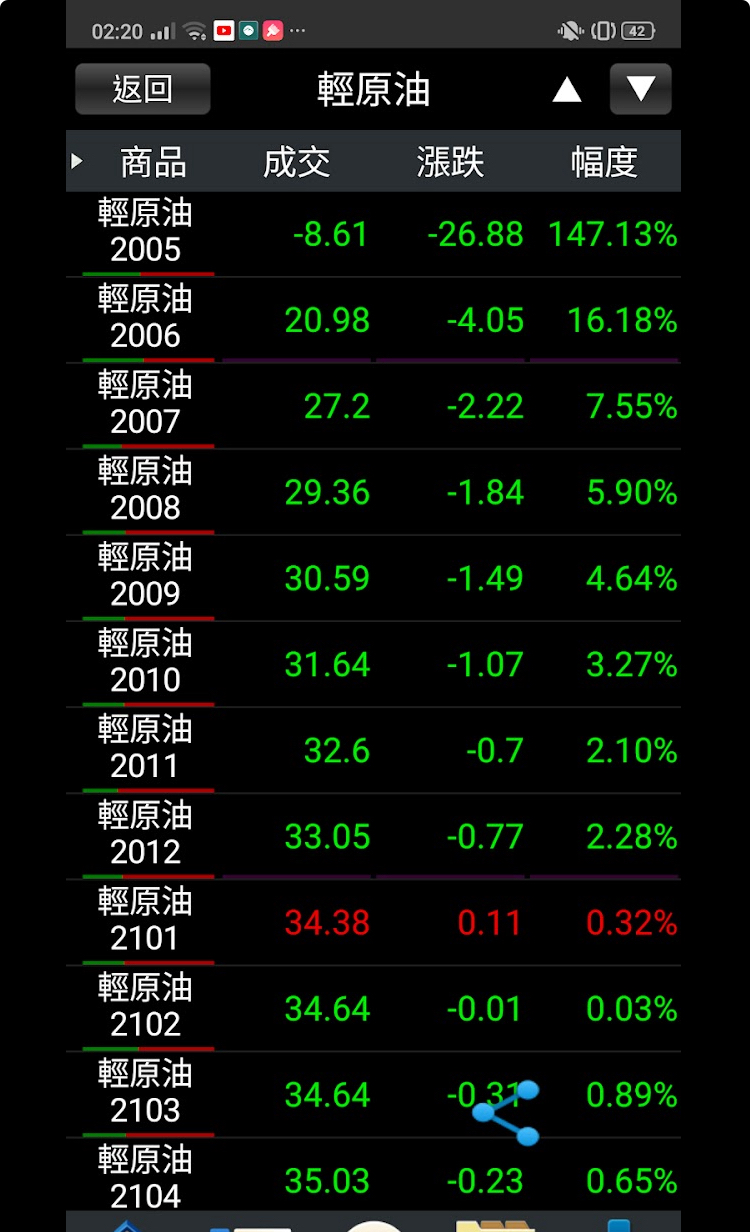Go to next item with the down arrow

coord(641,89)
